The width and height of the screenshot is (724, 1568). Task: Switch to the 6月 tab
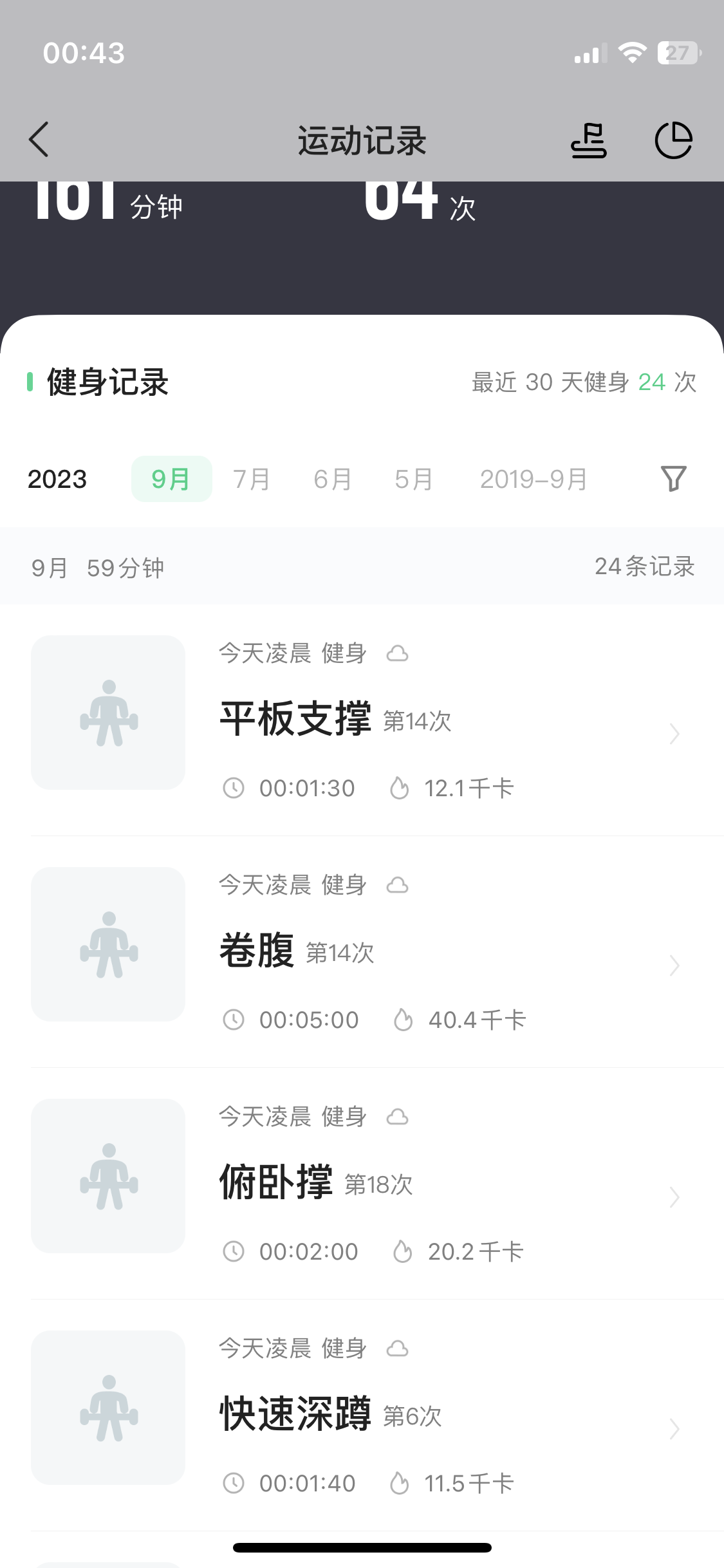(x=333, y=479)
